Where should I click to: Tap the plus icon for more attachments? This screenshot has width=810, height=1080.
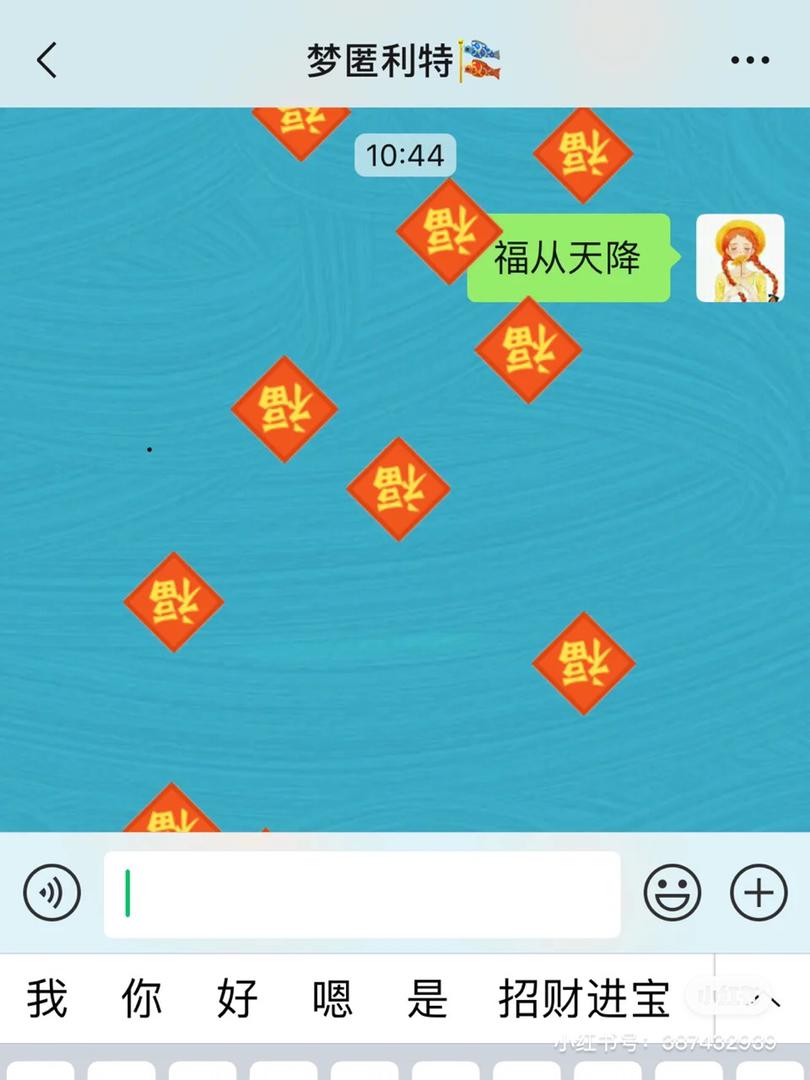tap(757, 891)
